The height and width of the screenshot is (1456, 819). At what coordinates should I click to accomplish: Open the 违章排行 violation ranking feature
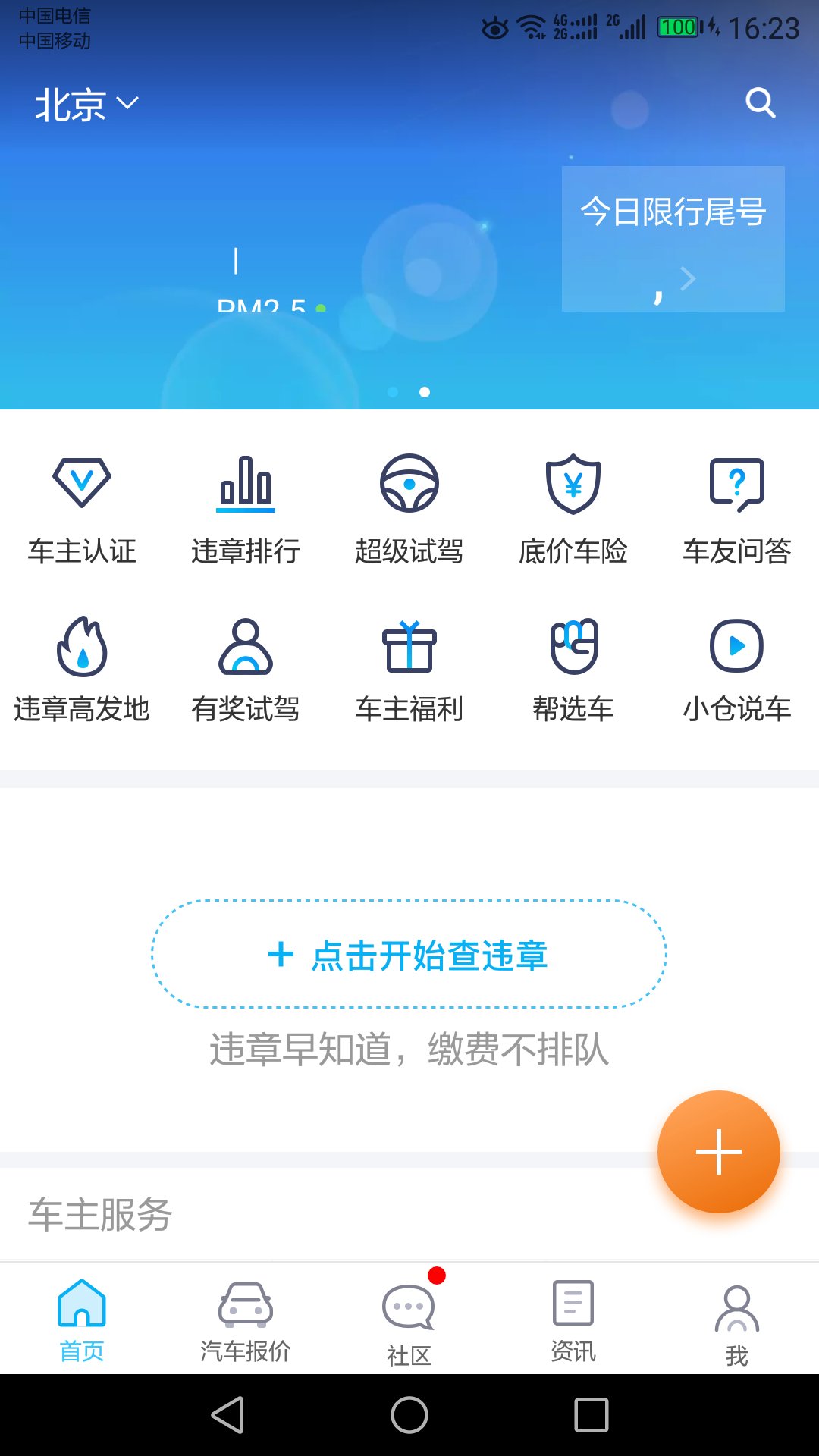245,508
